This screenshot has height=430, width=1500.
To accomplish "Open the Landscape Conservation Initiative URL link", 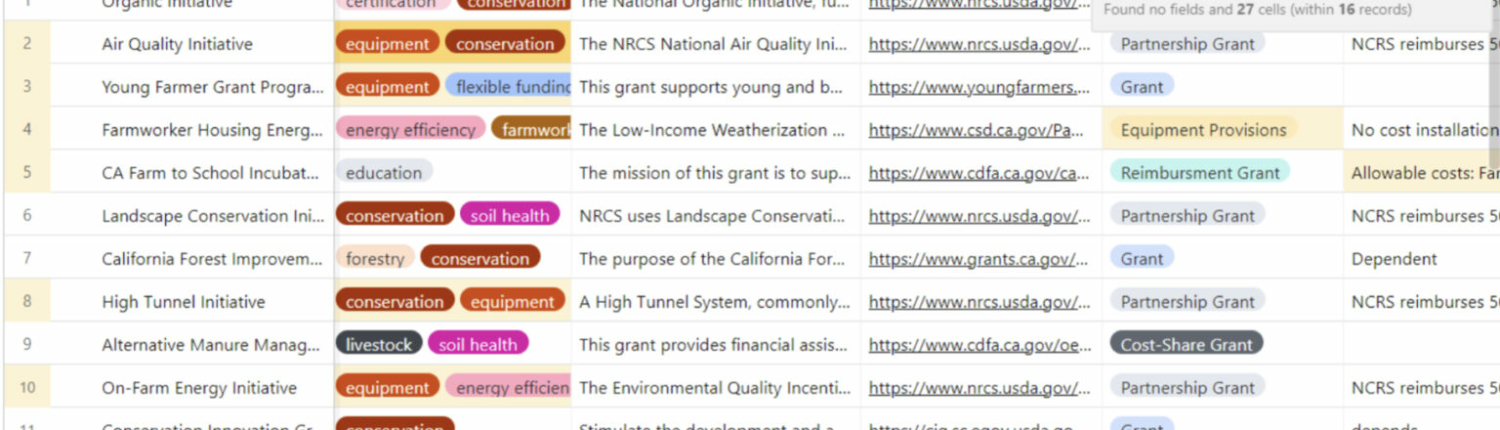I will click(979, 216).
